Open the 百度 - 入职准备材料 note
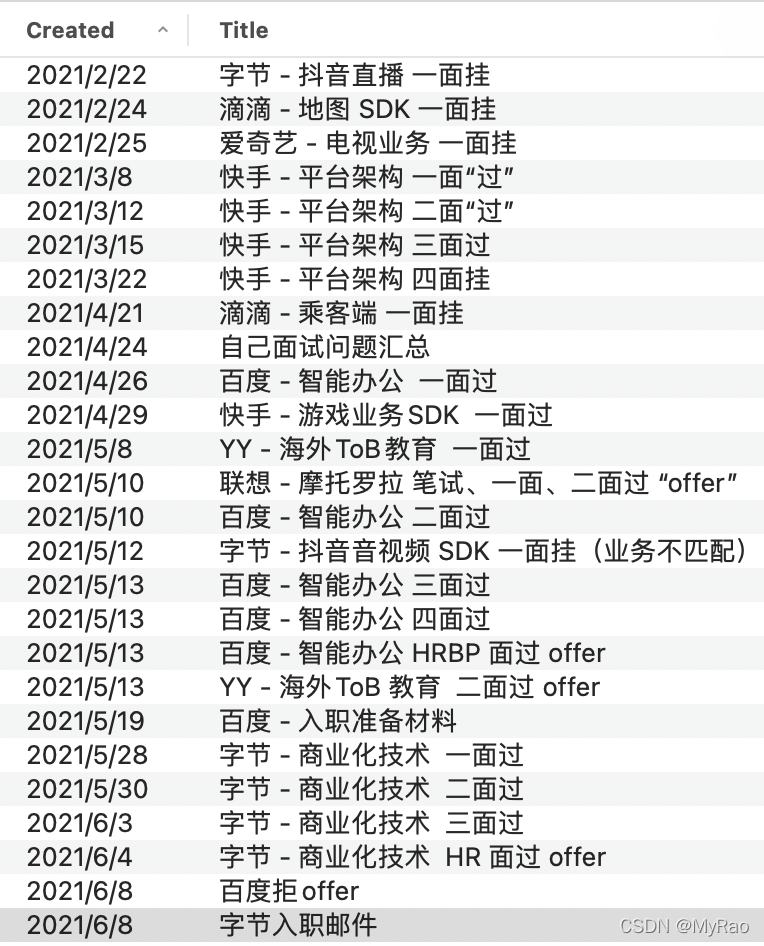The height and width of the screenshot is (946, 764). tap(337, 721)
